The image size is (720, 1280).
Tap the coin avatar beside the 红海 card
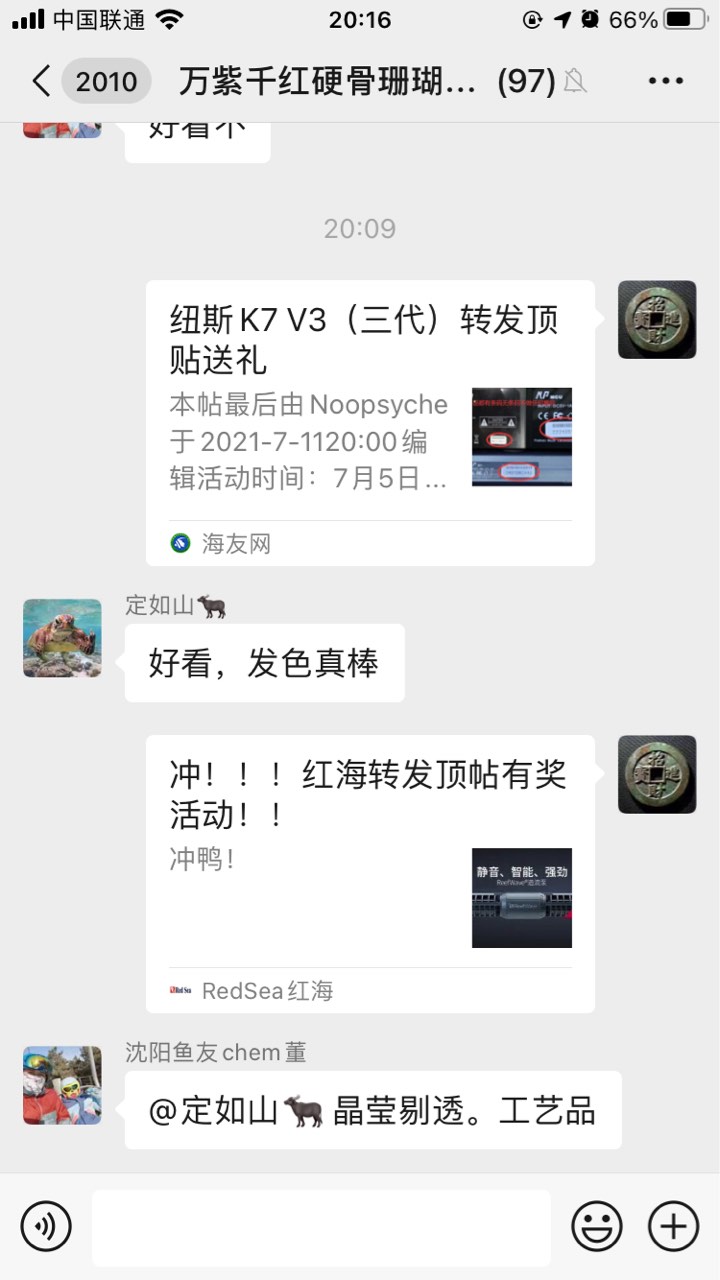657,774
